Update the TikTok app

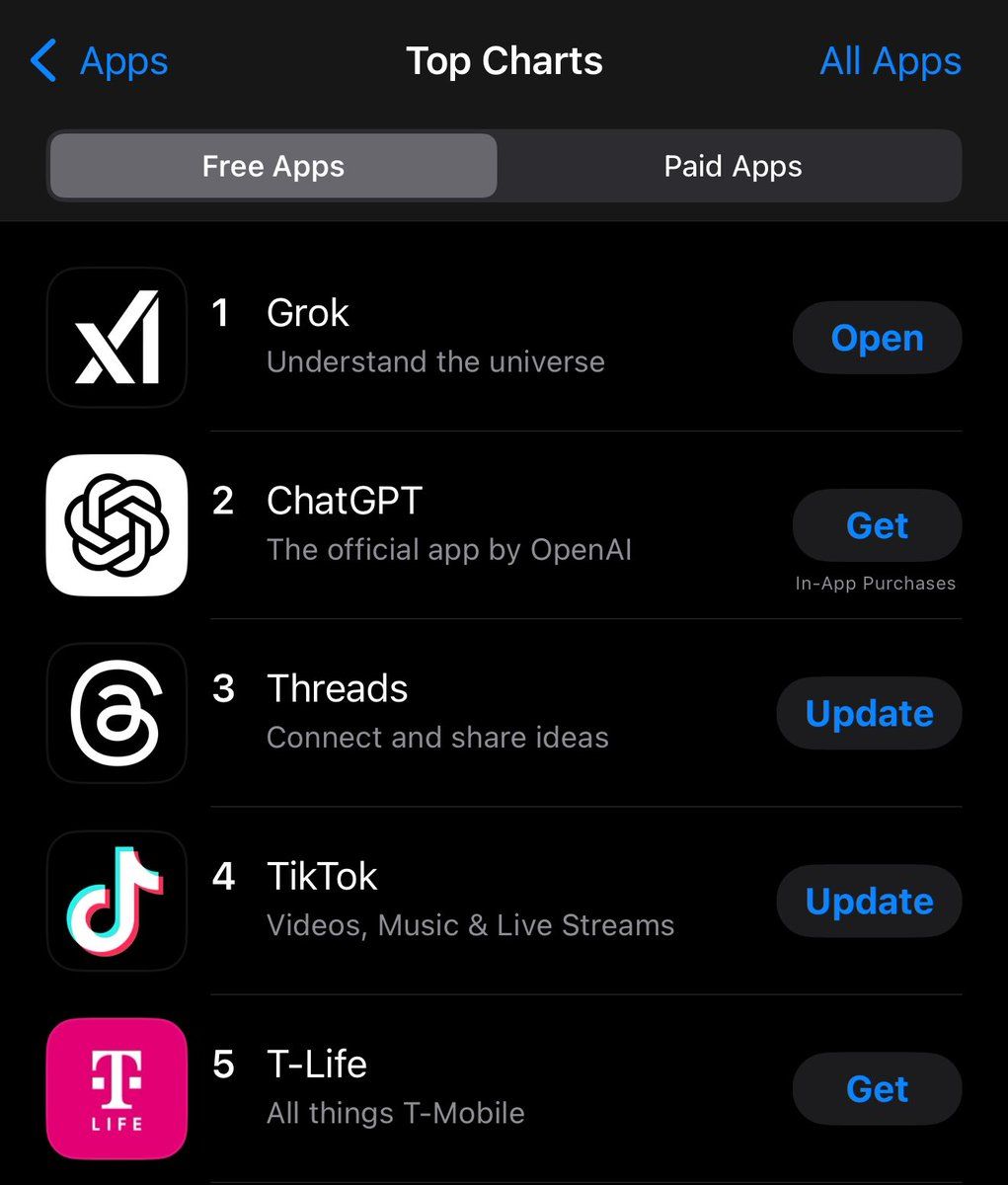coord(869,901)
